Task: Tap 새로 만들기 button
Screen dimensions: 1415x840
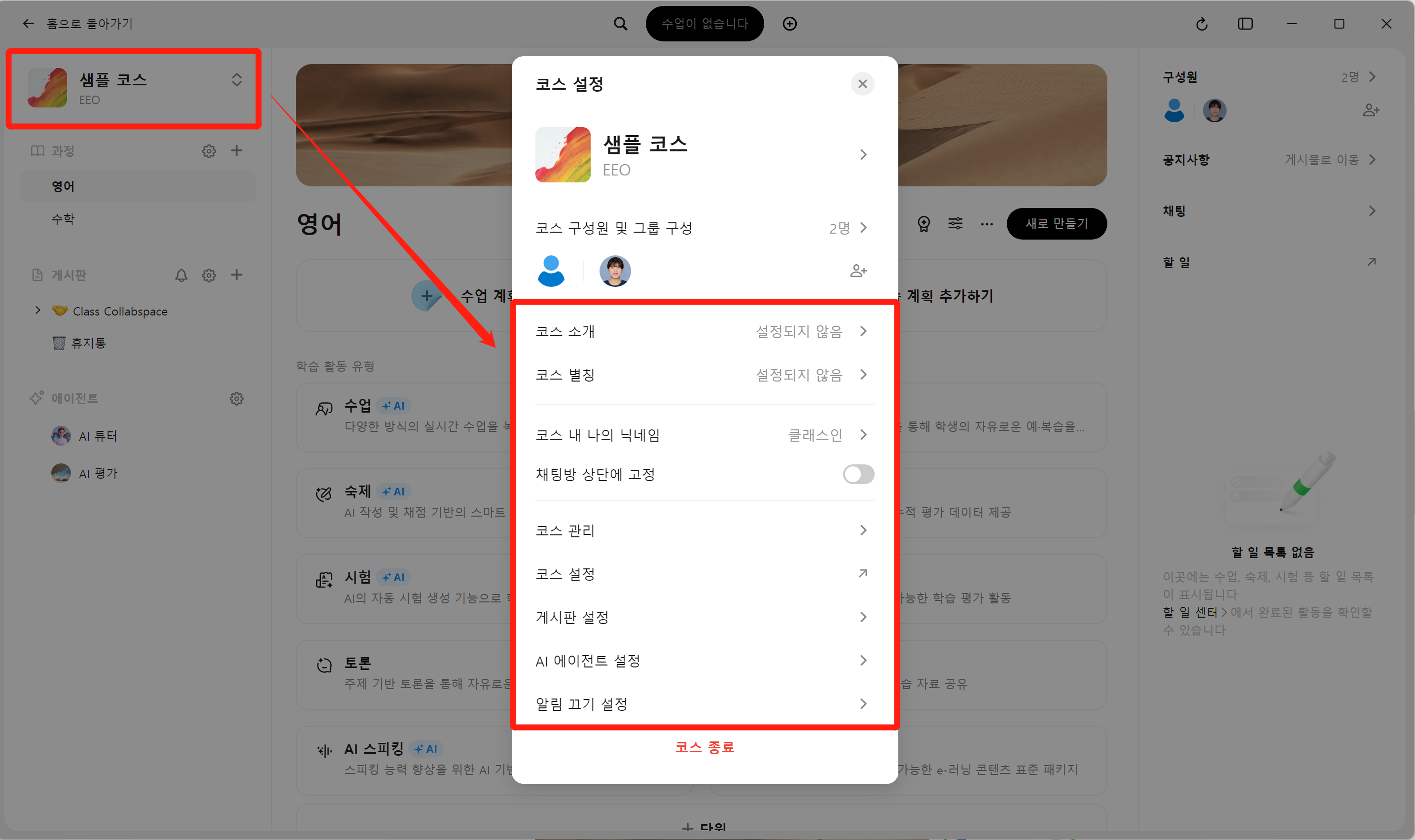Action: [x=1056, y=224]
